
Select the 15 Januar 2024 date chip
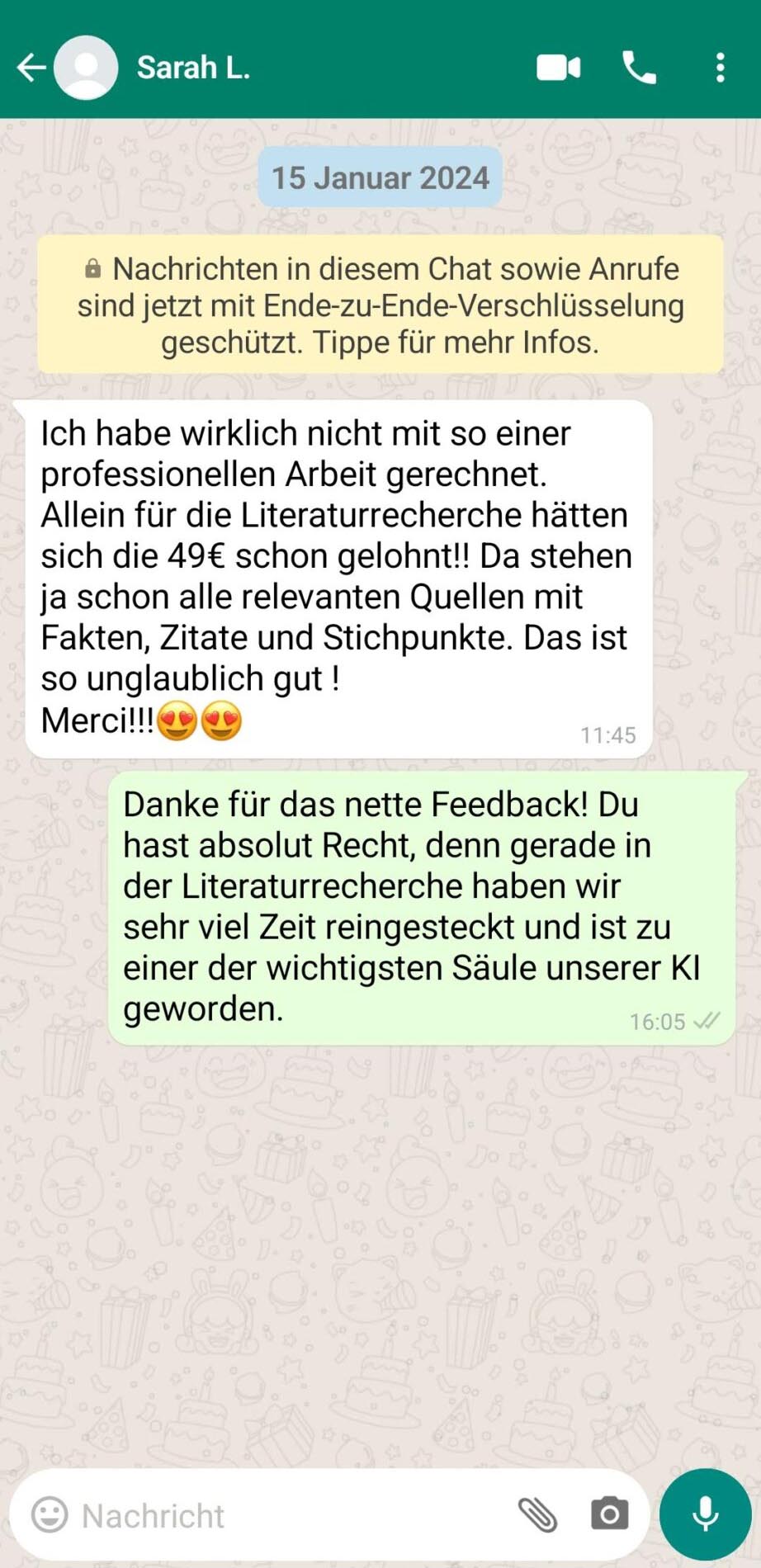(380, 177)
